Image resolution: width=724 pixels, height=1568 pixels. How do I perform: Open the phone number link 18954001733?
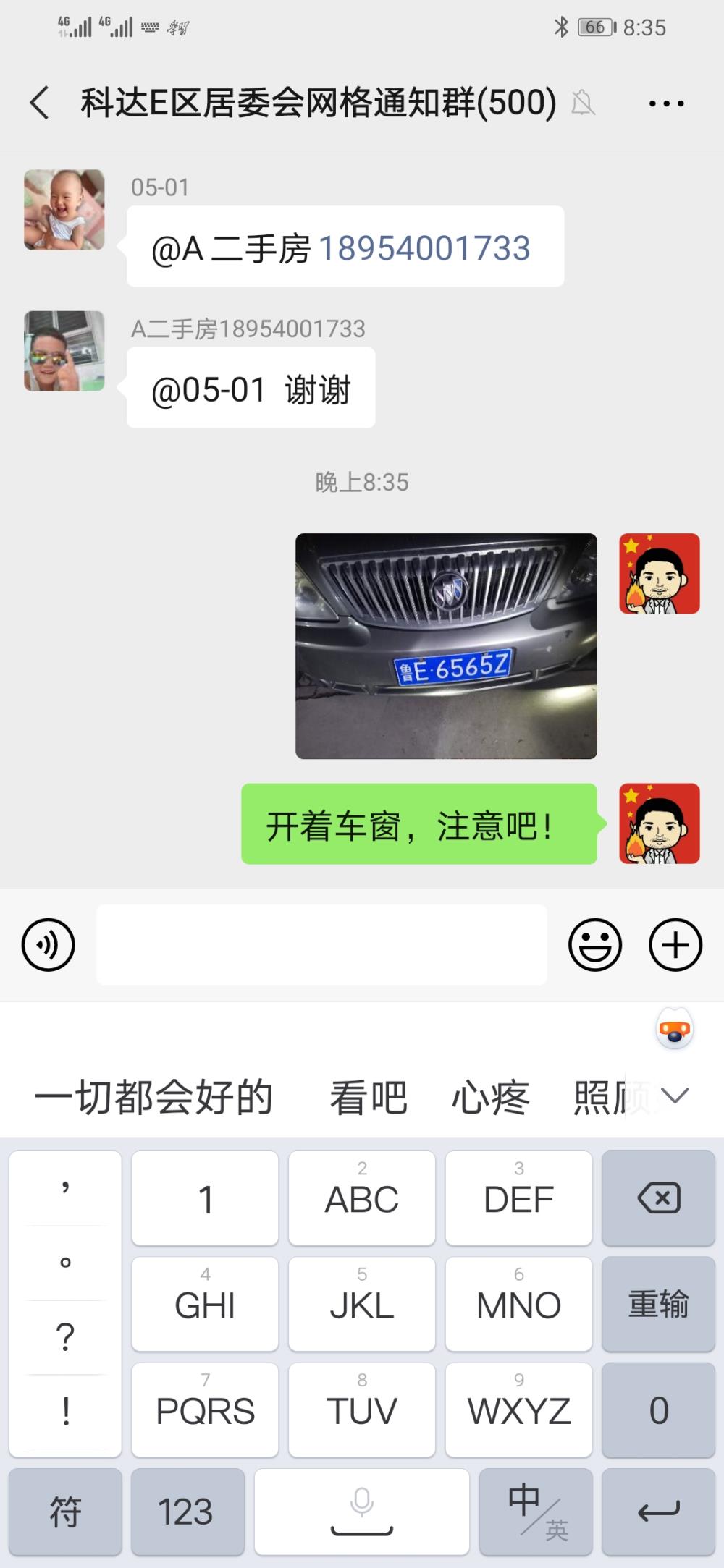point(424,248)
